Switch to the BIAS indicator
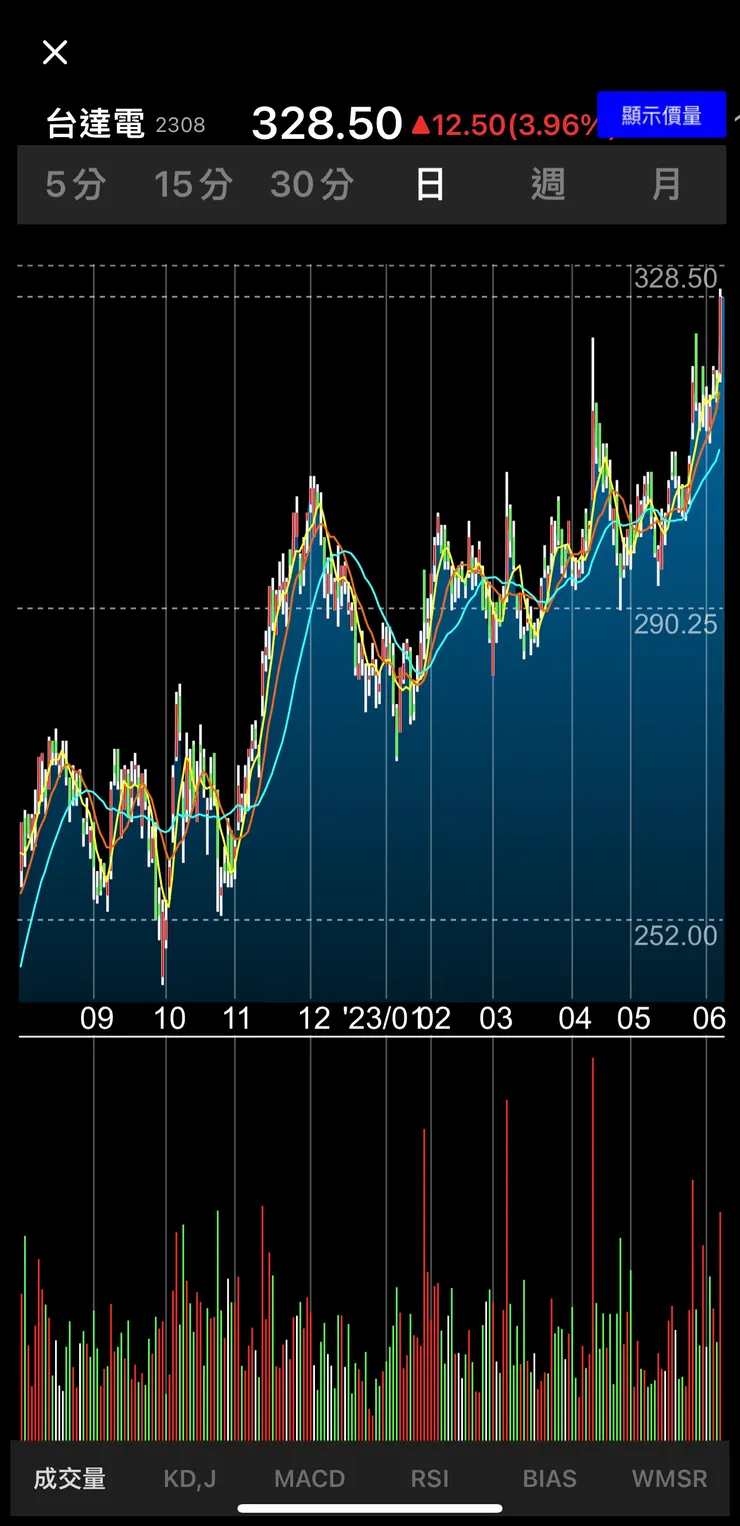Image resolution: width=740 pixels, height=1526 pixels. point(550,1479)
